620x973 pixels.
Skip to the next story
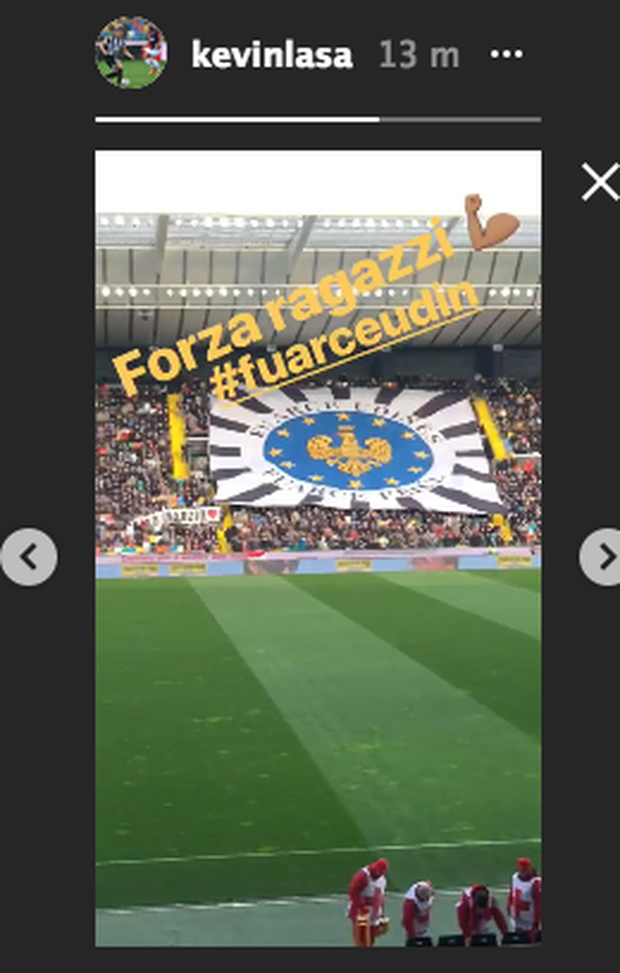(601, 557)
